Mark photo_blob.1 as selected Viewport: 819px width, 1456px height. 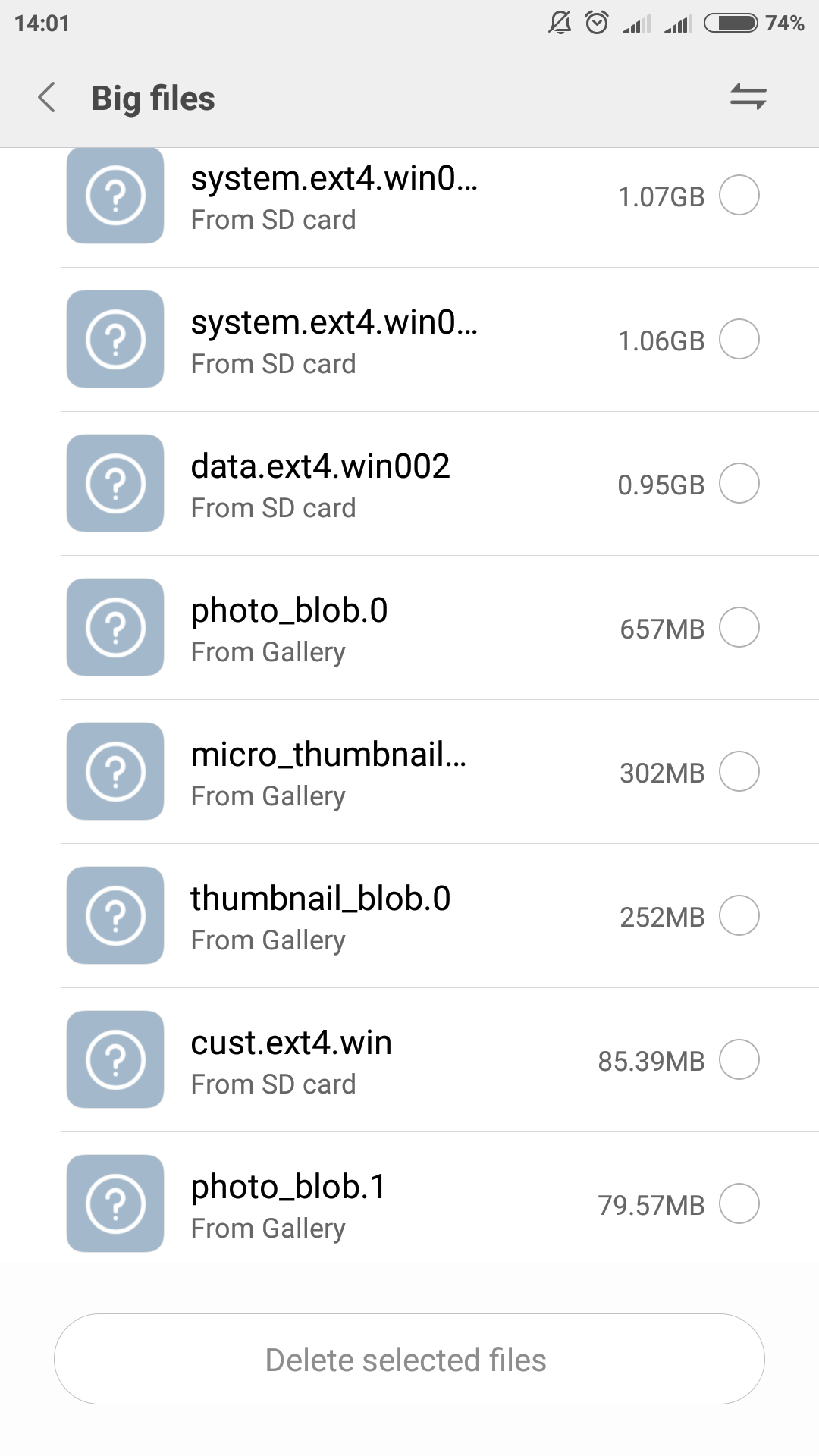point(739,1204)
